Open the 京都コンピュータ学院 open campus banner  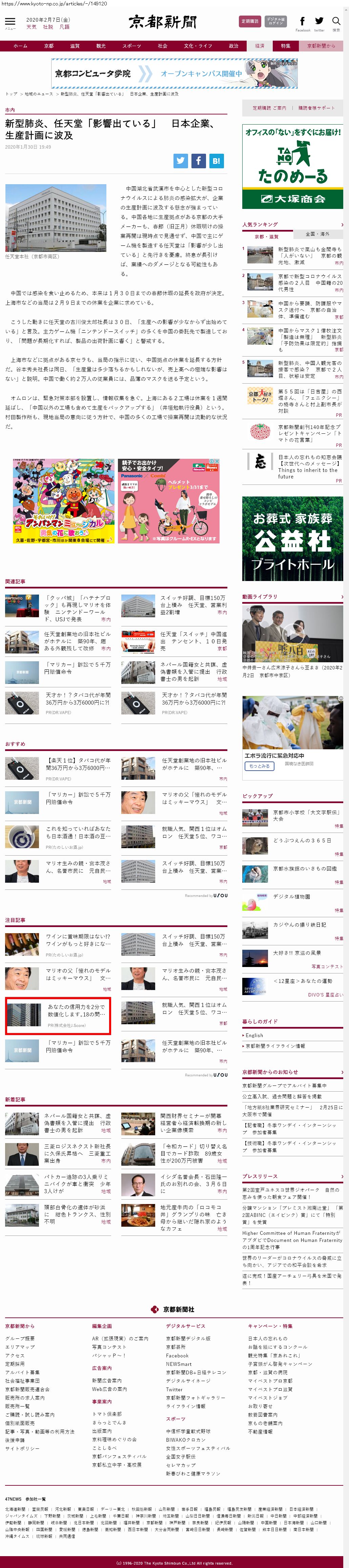coord(174,74)
